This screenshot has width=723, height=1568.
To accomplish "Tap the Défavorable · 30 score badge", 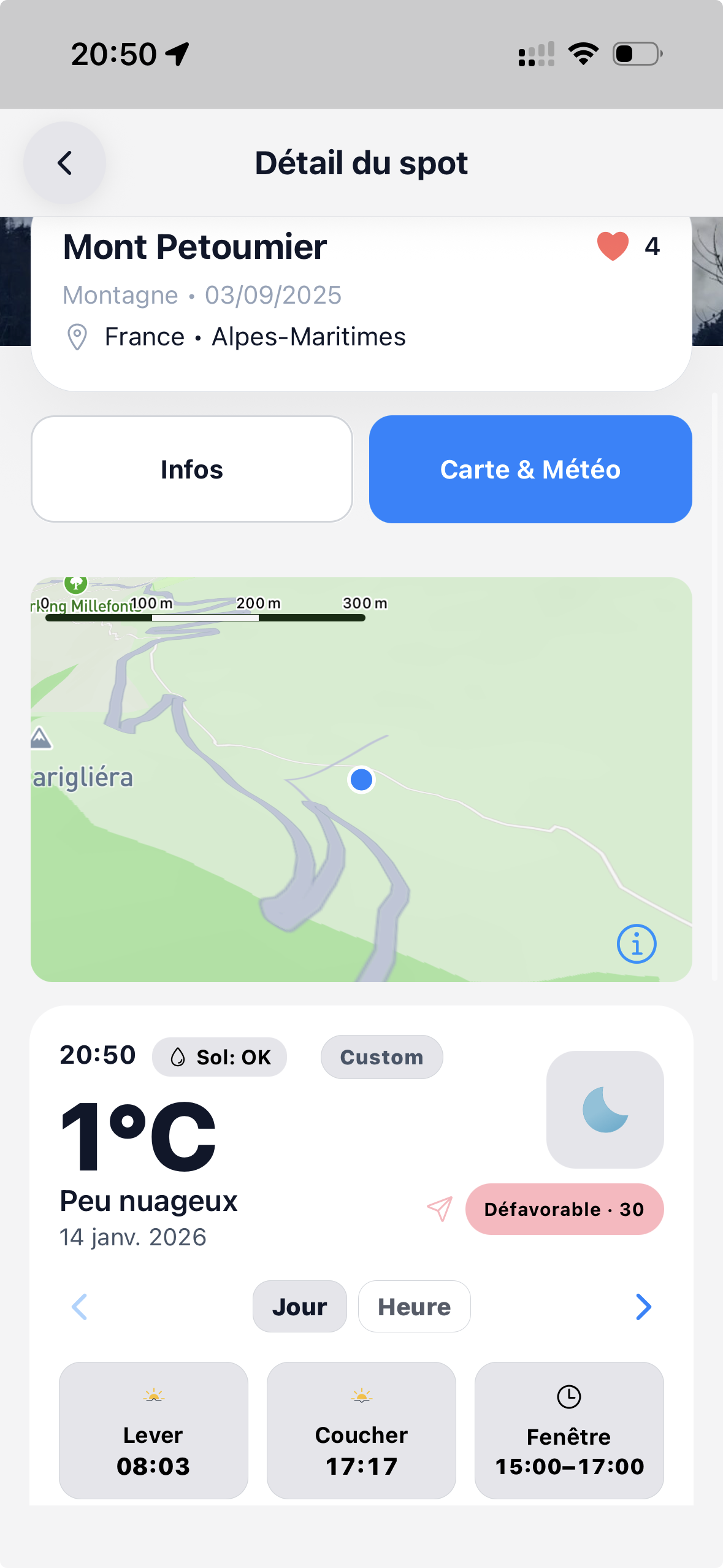I will pos(564,1209).
